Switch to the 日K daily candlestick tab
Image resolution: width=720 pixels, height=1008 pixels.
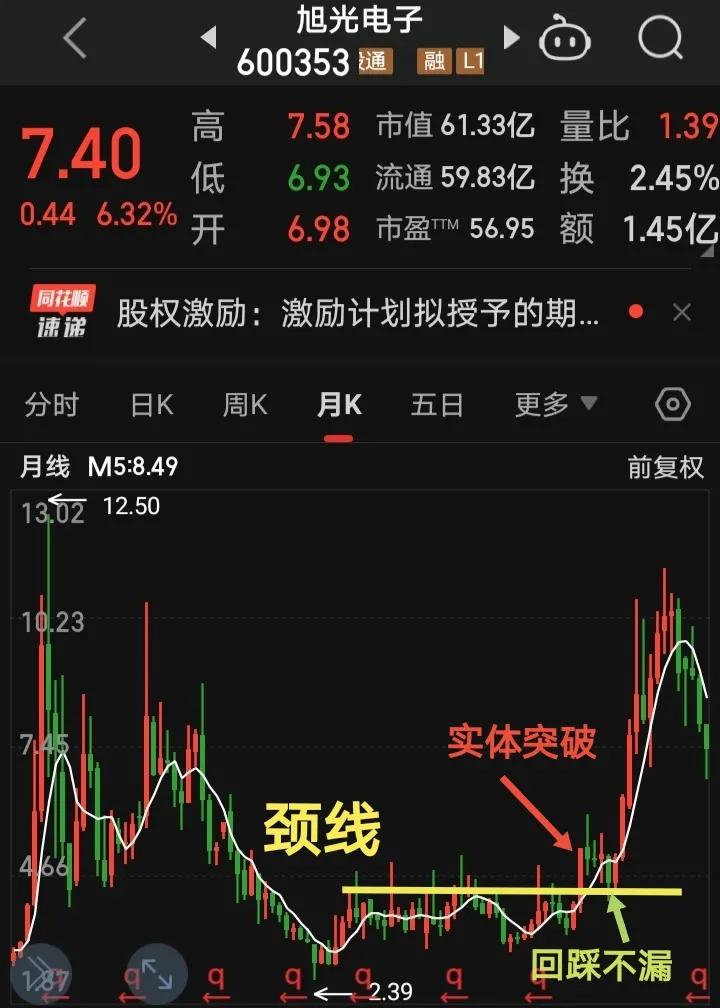point(150,404)
